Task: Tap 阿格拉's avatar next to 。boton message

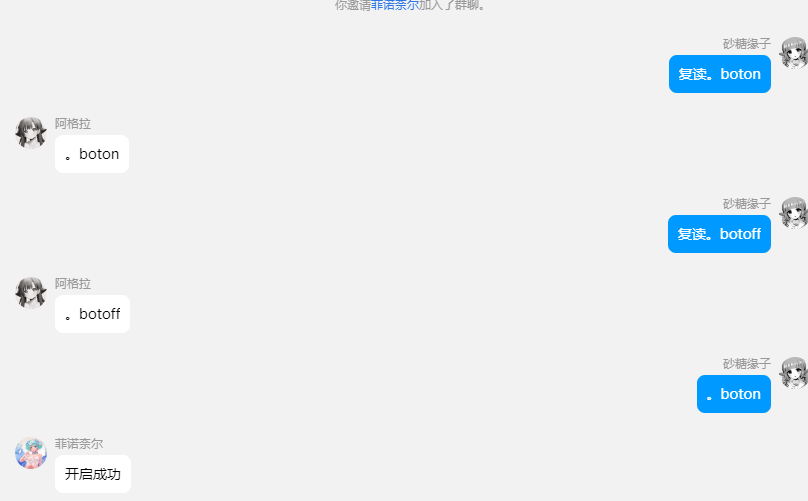Action: coord(31,133)
